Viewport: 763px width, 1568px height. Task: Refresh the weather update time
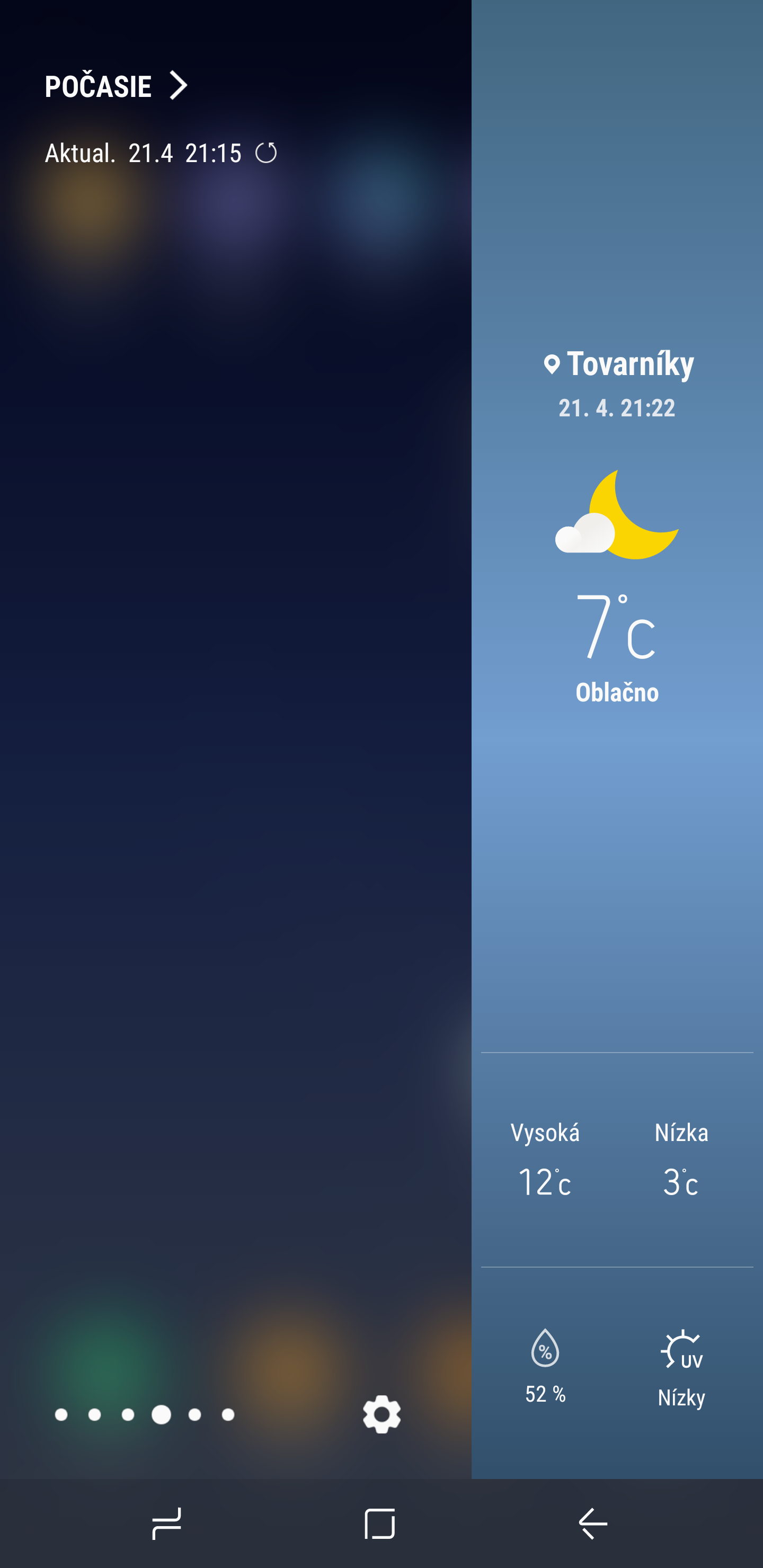point(265,153)
